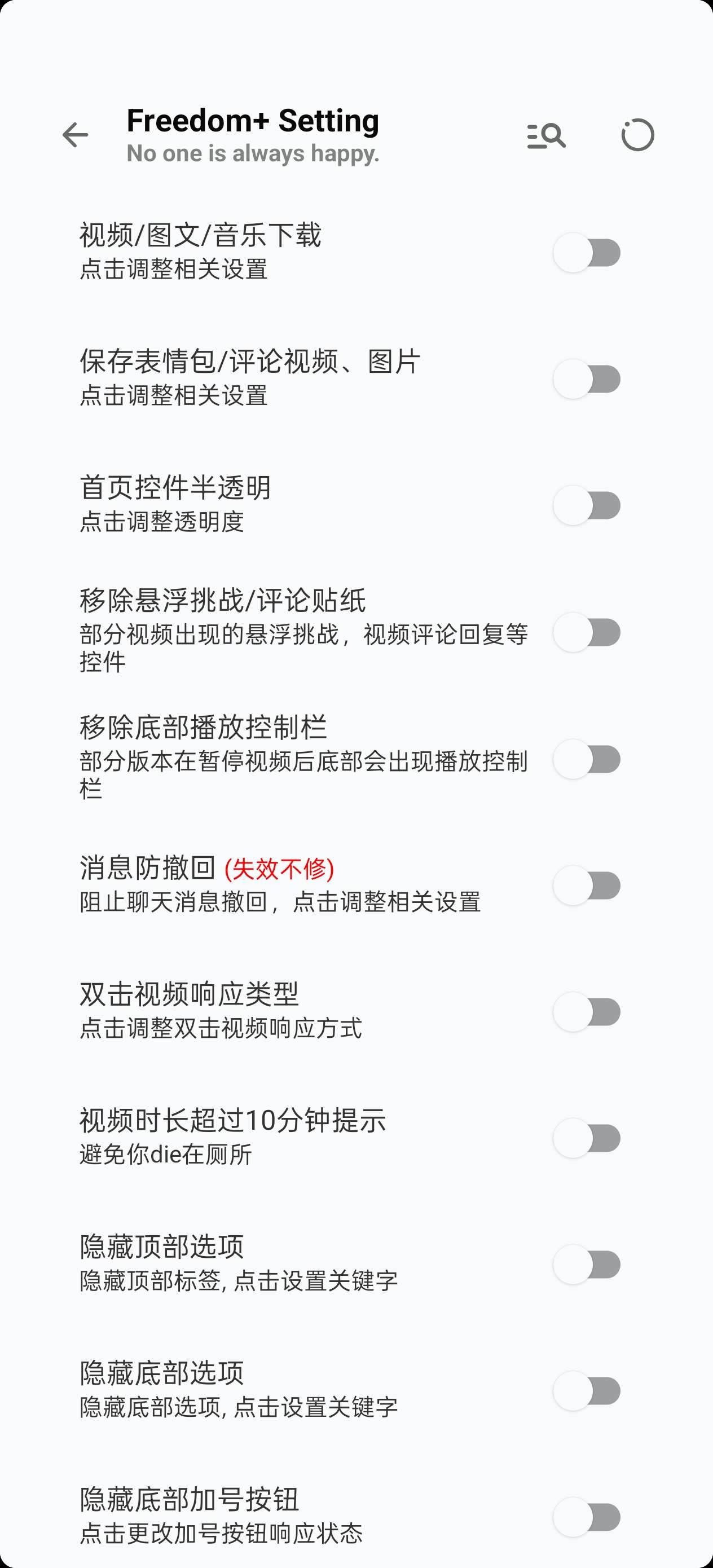The height and width of the screenshot is (1568, 713).
Task: Turn on 视频时长超过10分钟提示
Action: (586, 1138)
